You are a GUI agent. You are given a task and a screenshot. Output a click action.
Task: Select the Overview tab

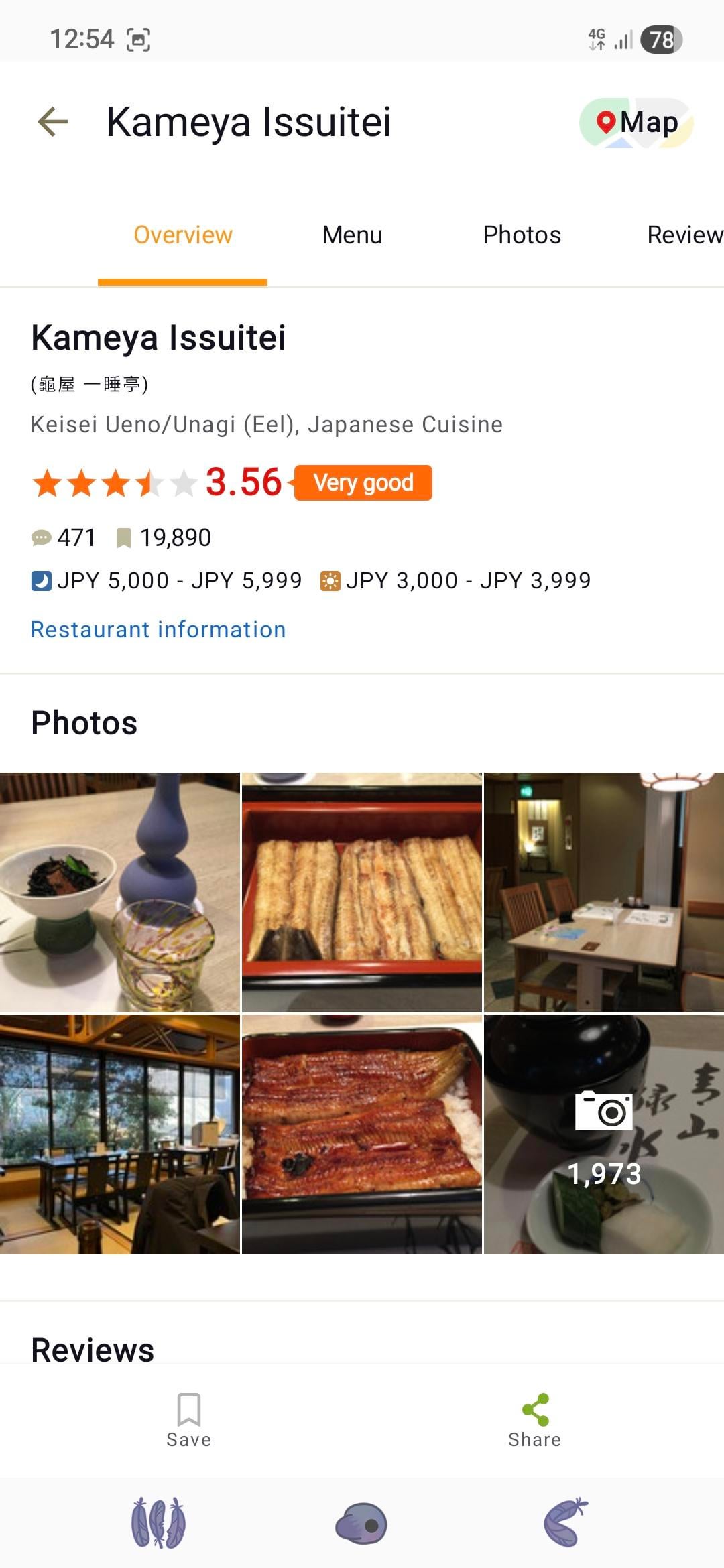pyautogui.click(x=182, y=235)
